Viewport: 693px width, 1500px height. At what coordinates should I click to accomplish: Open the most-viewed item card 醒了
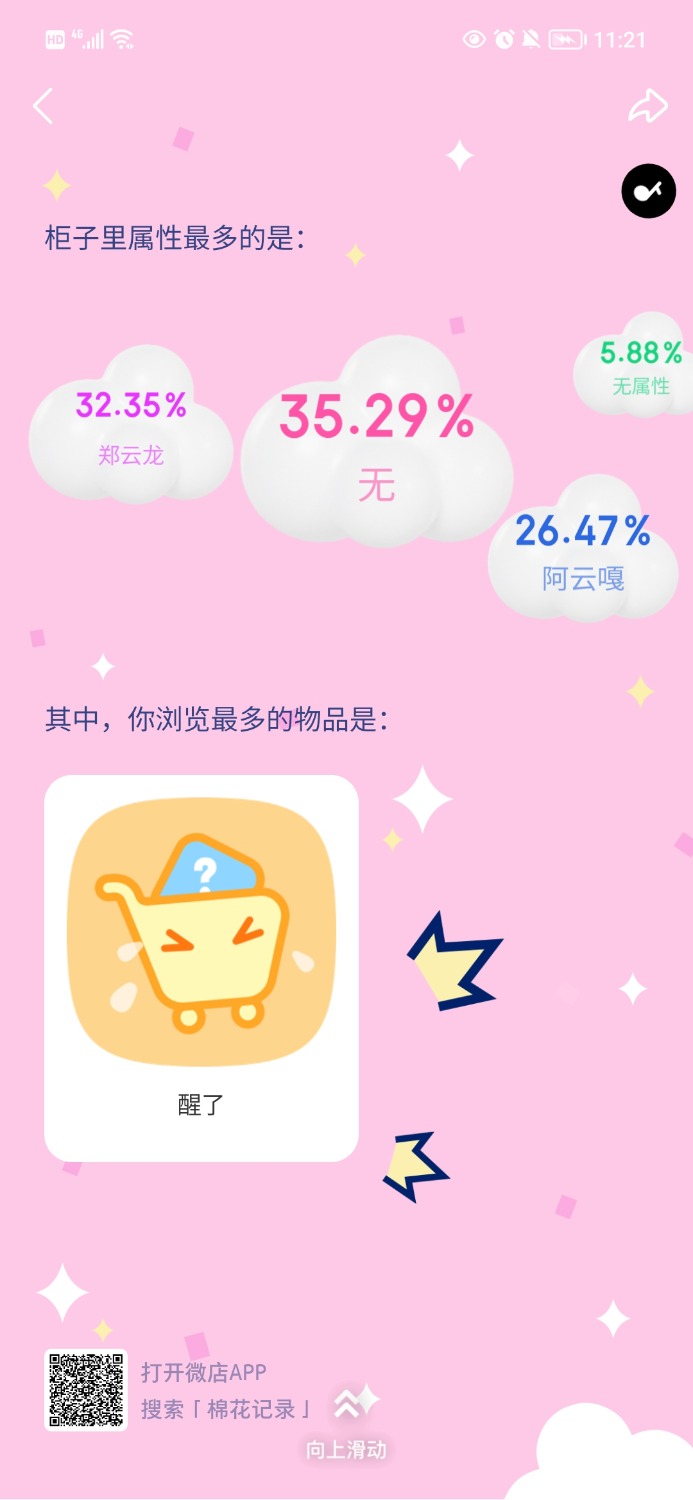pyautogui.click(x=201, y=967)
